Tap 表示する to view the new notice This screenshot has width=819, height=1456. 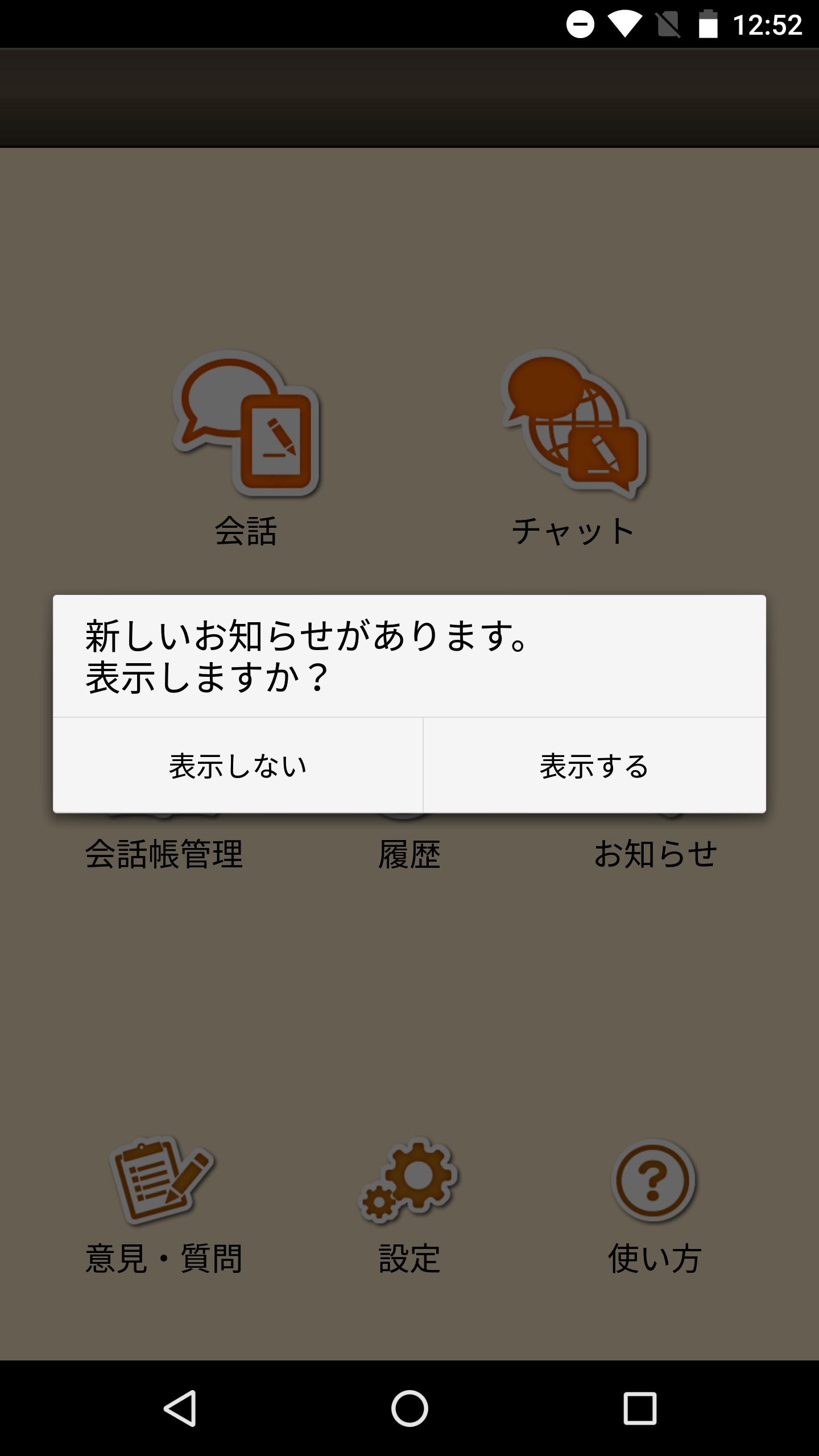[x=594, y=766]
